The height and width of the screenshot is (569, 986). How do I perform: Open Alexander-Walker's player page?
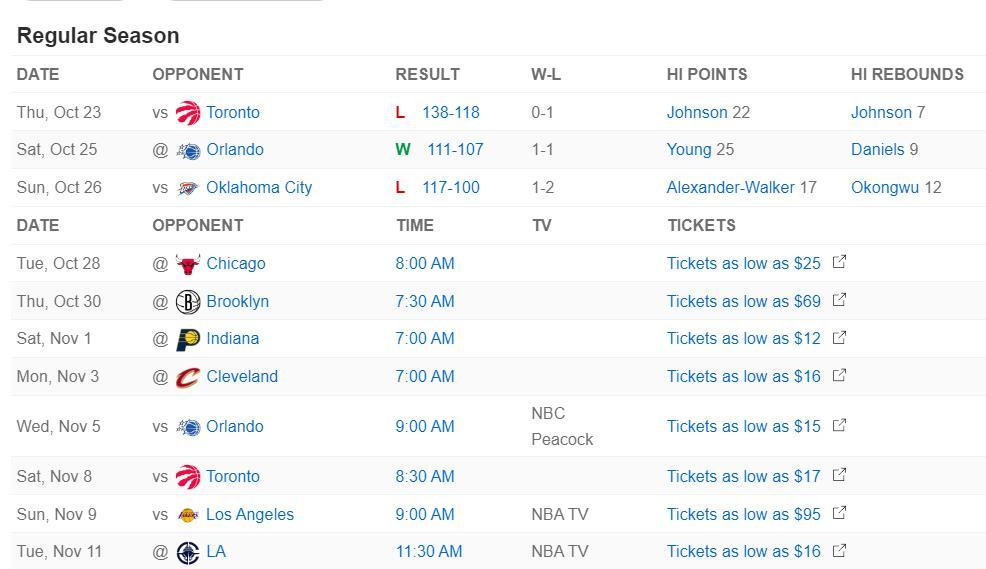coord(730,187)
